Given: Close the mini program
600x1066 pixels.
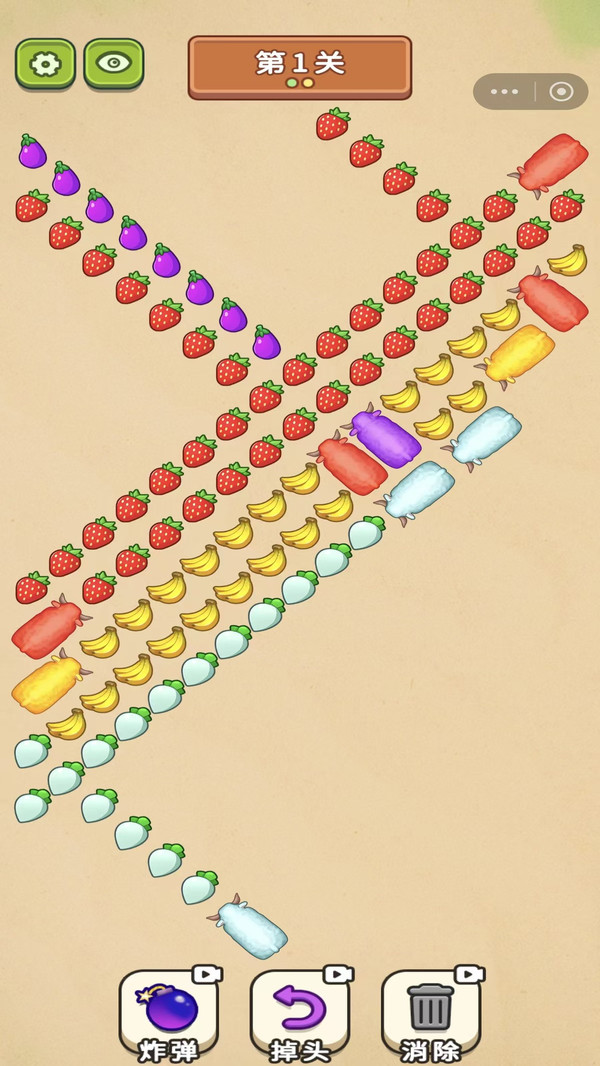Looking at the screenshot, I should (x=561, y=92).
